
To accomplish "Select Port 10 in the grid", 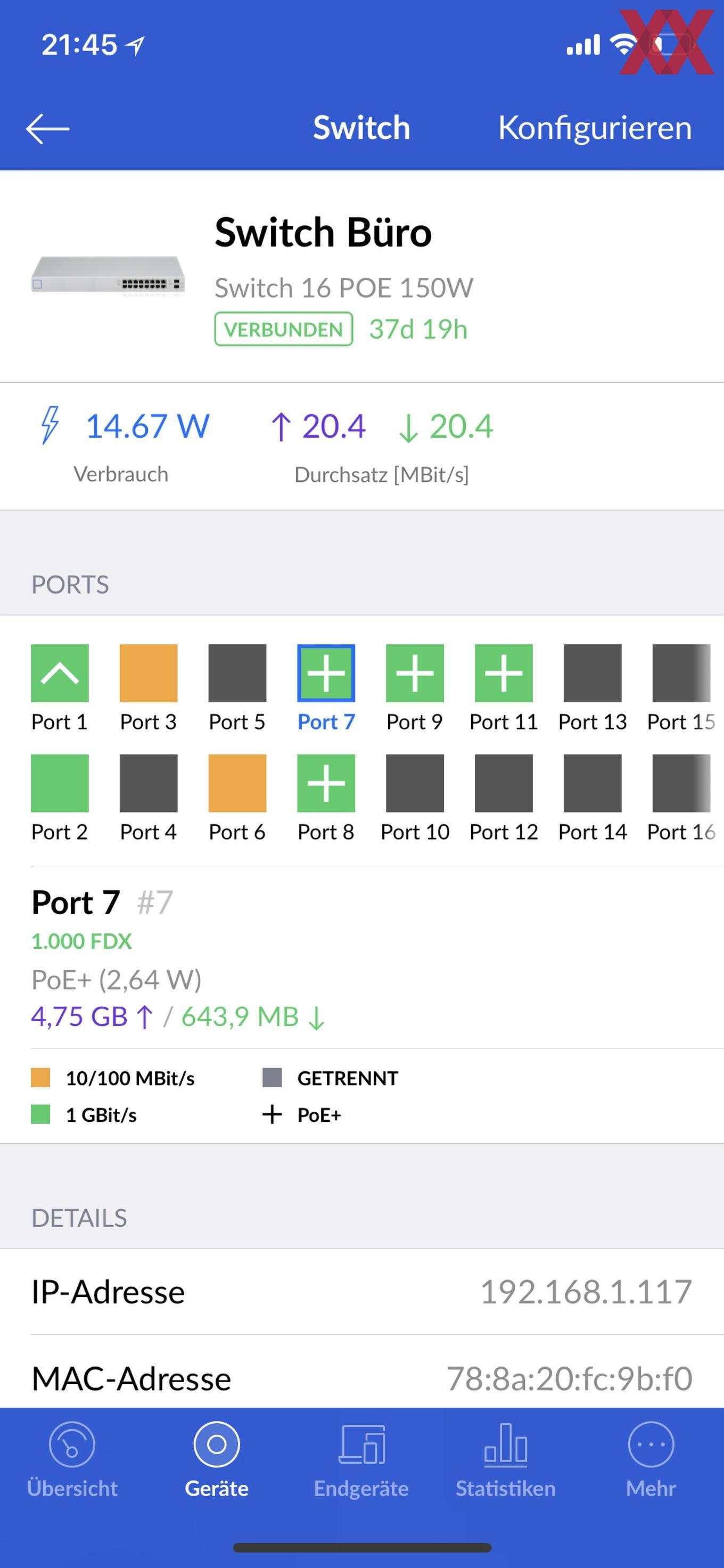I will pos(415,783).
